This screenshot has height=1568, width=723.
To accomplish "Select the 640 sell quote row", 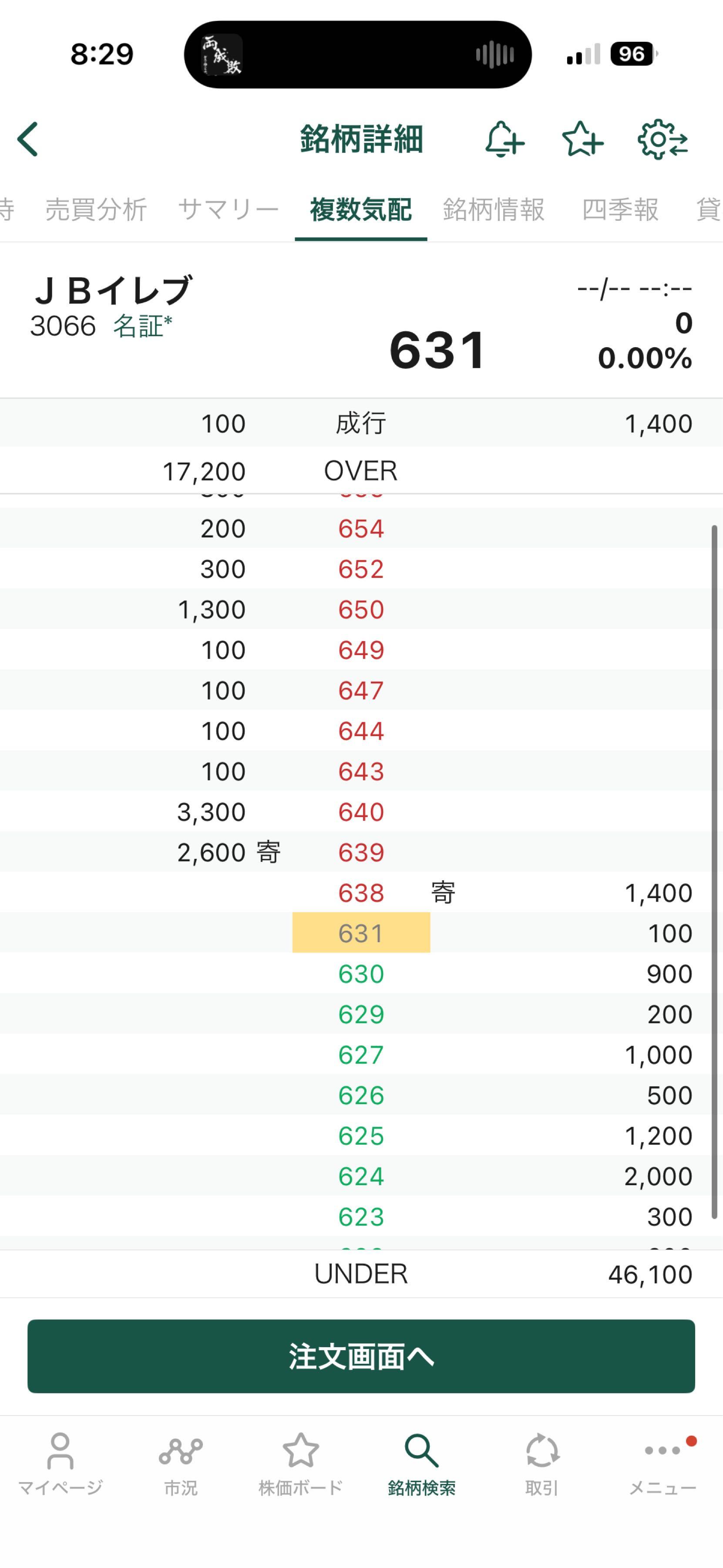I will coord(360,812).
